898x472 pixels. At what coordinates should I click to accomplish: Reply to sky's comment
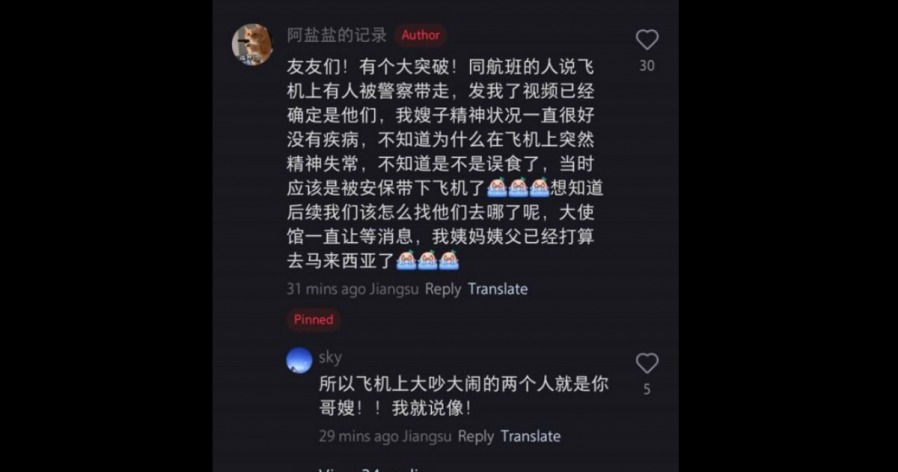pyautogui.click(x=476, y=436)
